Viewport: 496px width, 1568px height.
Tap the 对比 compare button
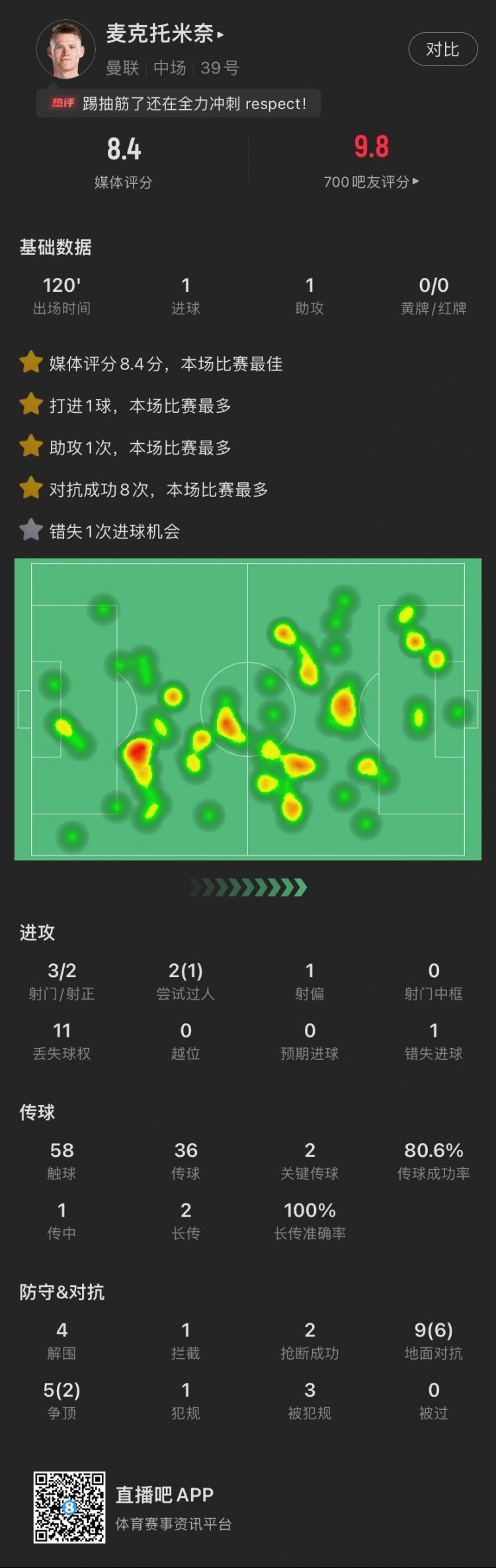point(442,50)
